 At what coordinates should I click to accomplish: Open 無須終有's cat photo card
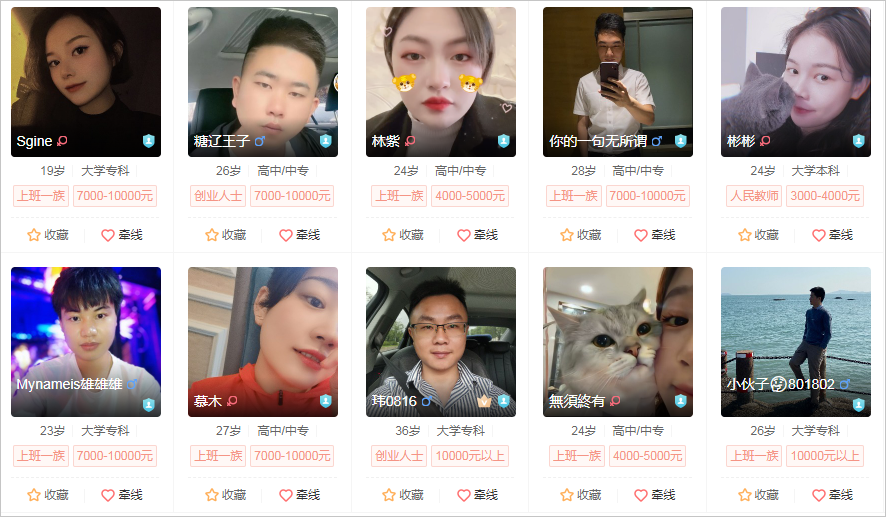pos(617,340)
